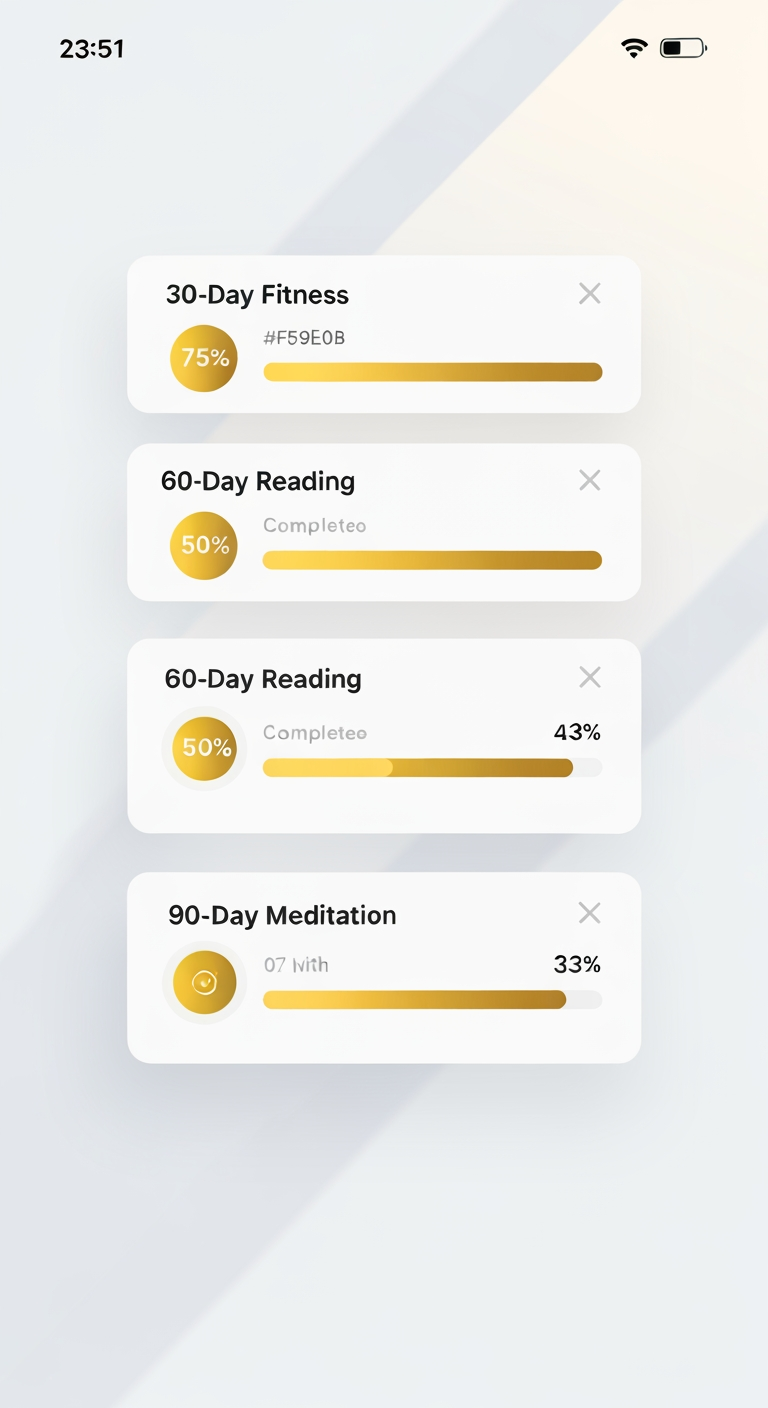Click the #F59E0B color code label
Viewport: 768px width, 1408px height.
pos(303,337)
